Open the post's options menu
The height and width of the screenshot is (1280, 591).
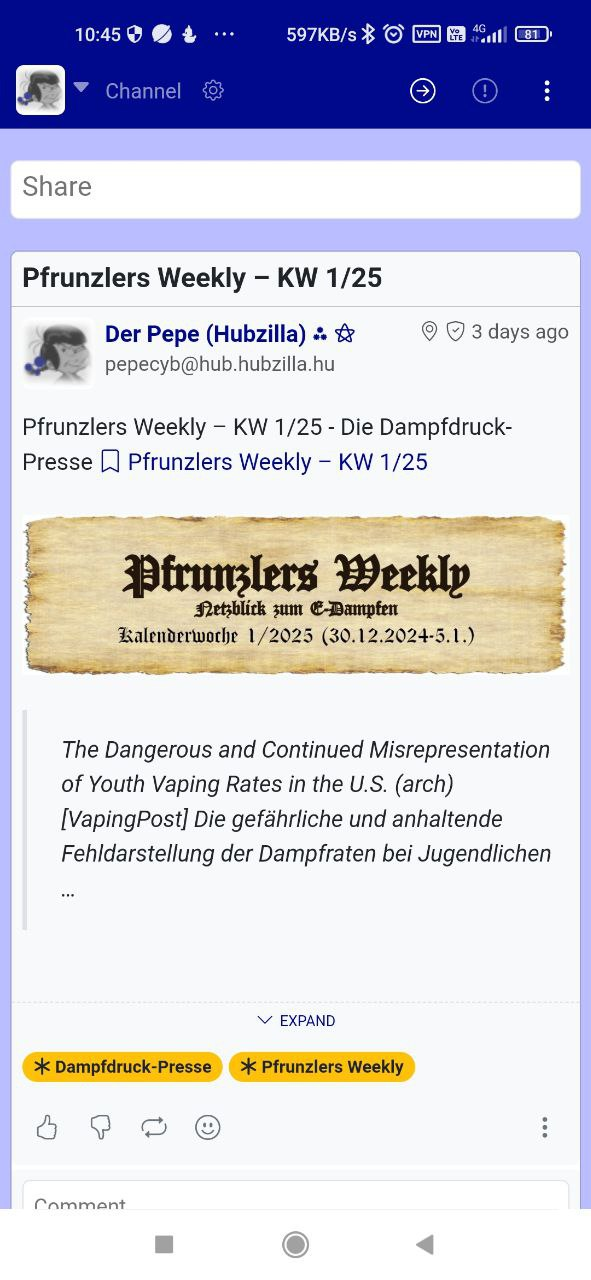point(544,1128)
